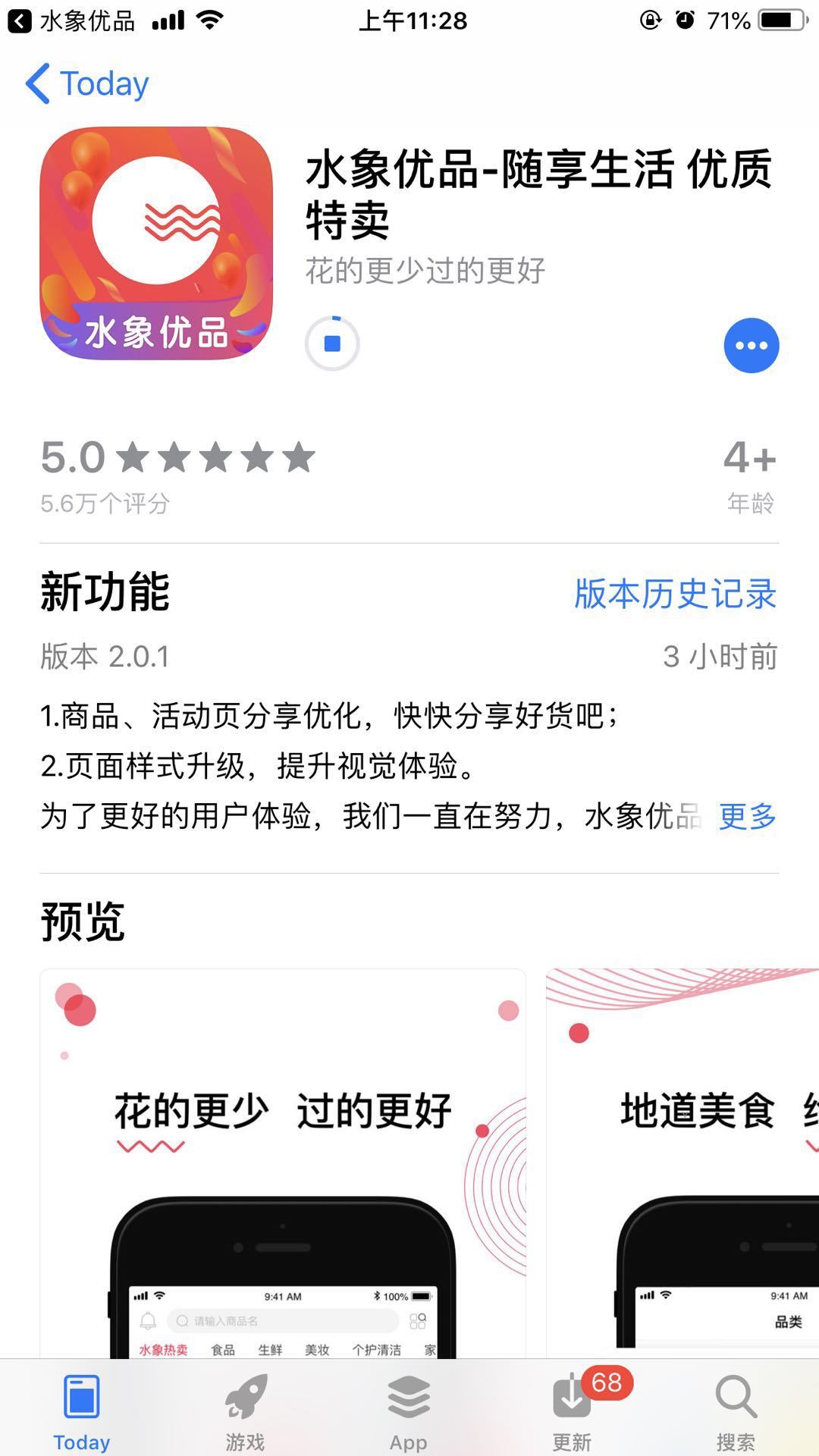Open the 更新 tab with 68 updates

[573, 1411]
